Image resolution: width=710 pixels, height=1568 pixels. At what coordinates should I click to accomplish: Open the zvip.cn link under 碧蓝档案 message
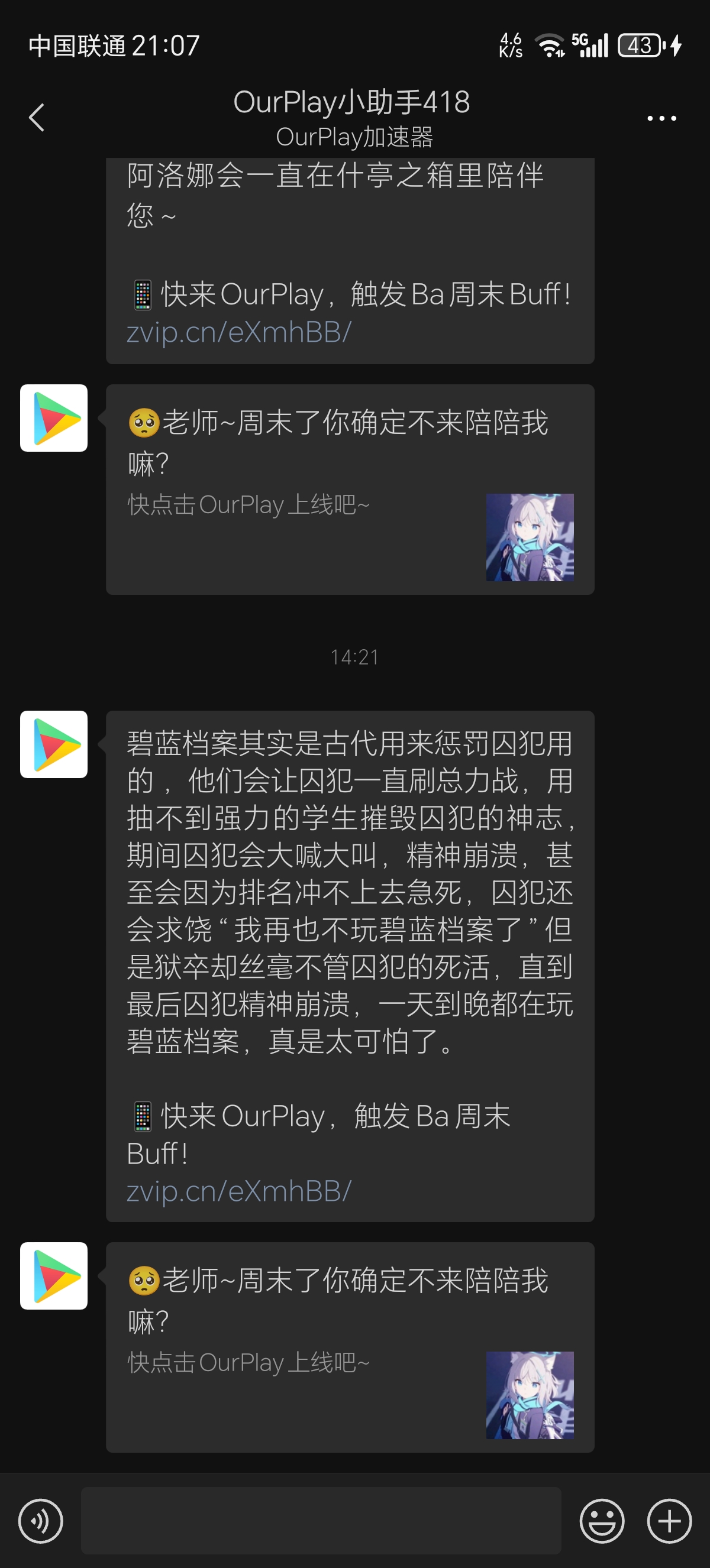tap(238, 1192)
